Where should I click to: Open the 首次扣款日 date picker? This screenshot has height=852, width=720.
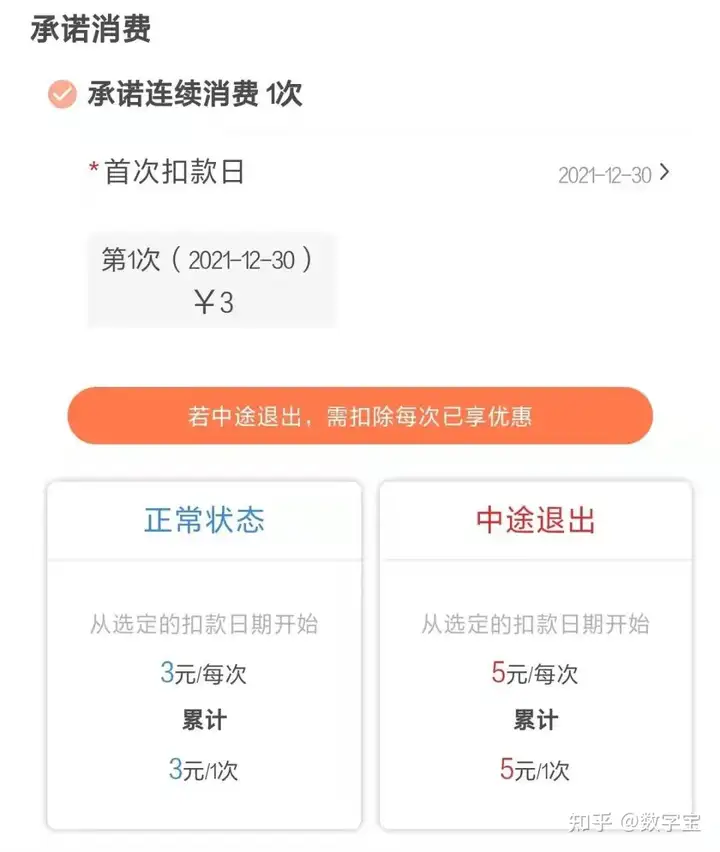(614, 175)
